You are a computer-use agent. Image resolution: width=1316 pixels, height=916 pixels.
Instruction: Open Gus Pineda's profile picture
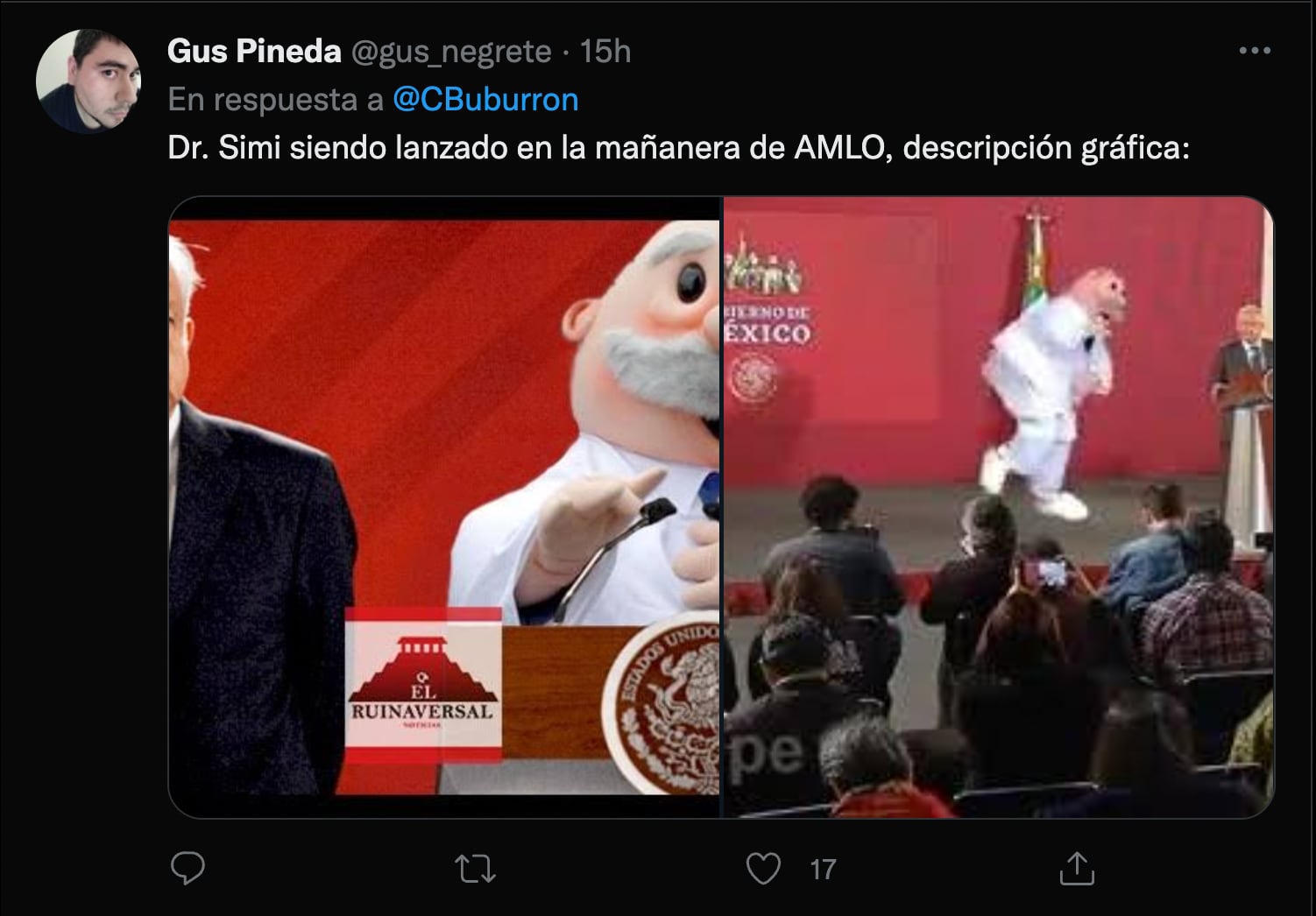[88, 81]
